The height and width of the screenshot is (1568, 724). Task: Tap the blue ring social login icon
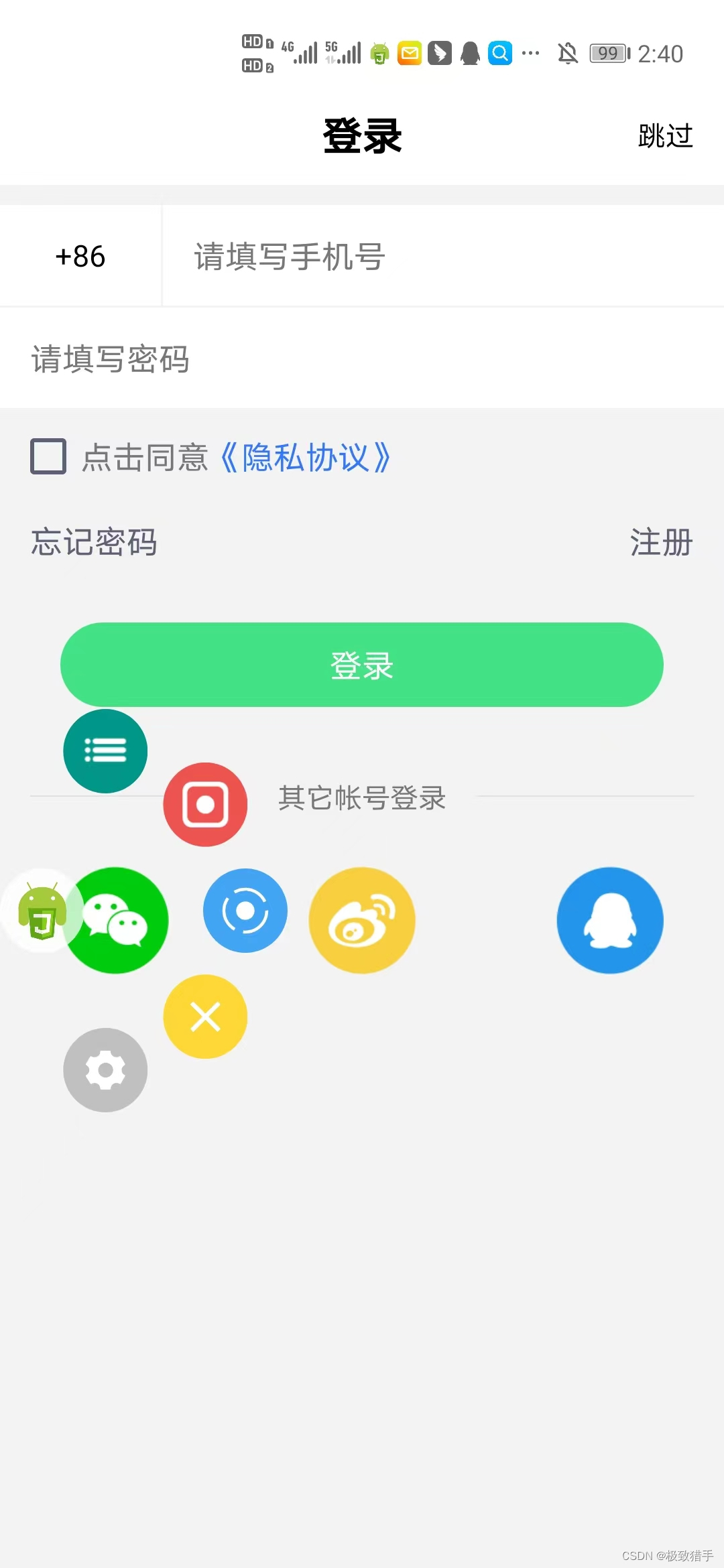[245, 910]
